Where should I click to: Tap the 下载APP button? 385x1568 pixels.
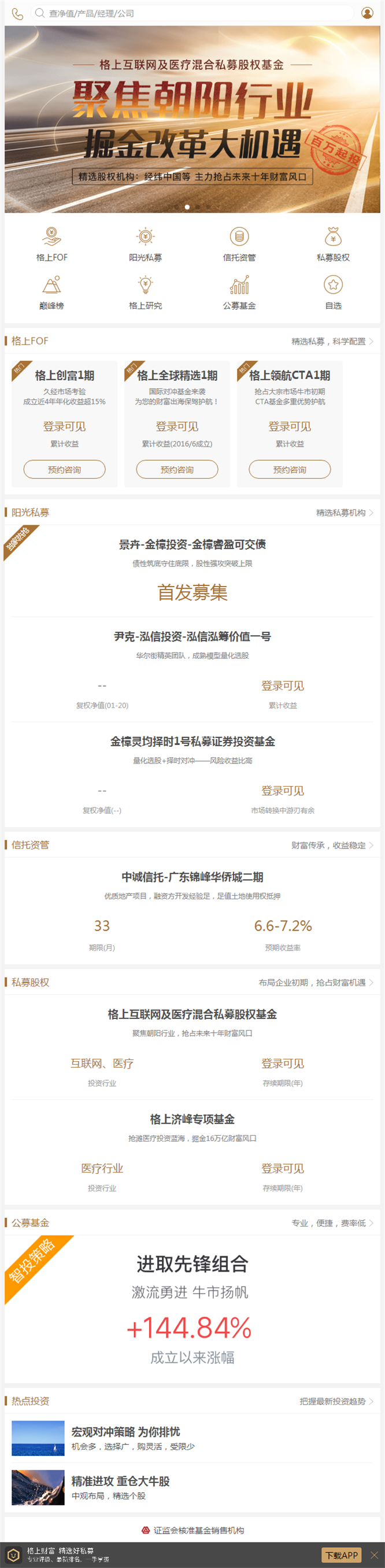click(x=341, y=1555)
